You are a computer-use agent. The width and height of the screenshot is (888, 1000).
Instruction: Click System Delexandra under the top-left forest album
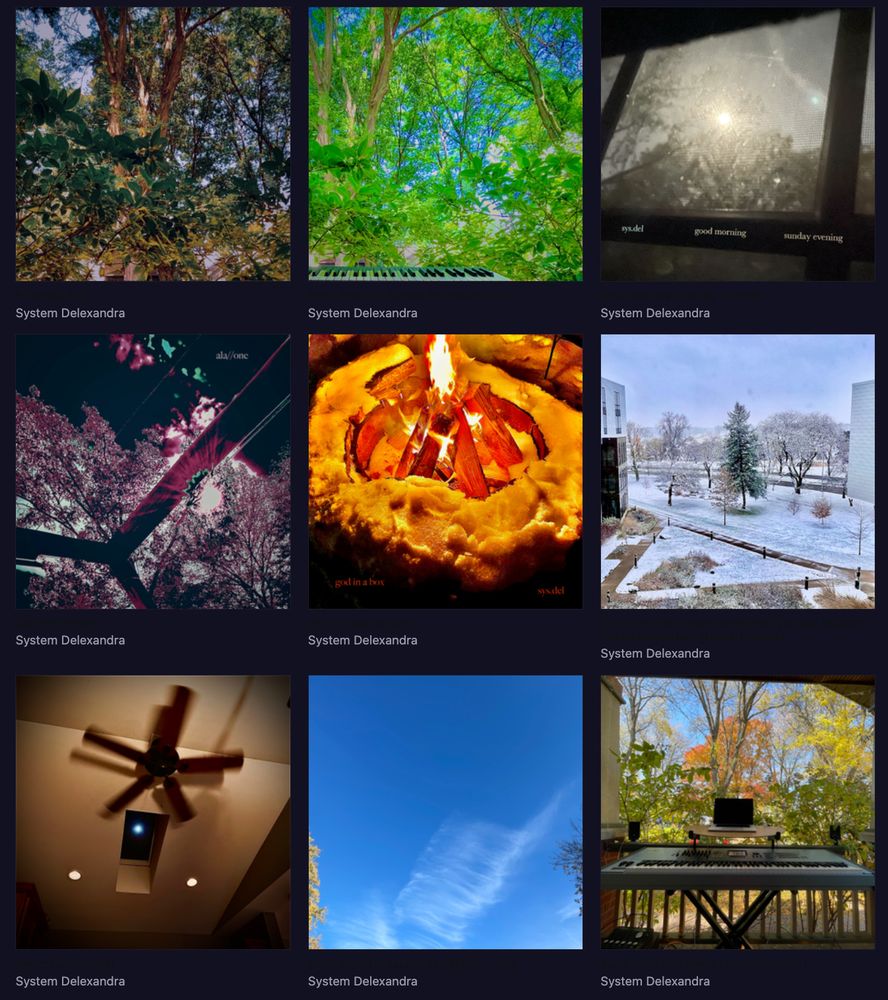click(x=69, y=312)
